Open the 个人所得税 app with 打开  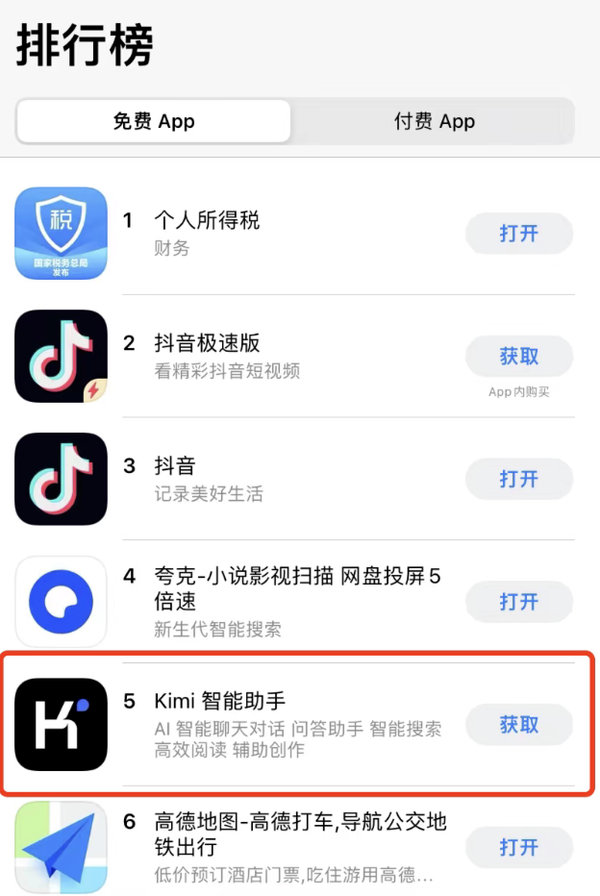(x=519, y=233)
